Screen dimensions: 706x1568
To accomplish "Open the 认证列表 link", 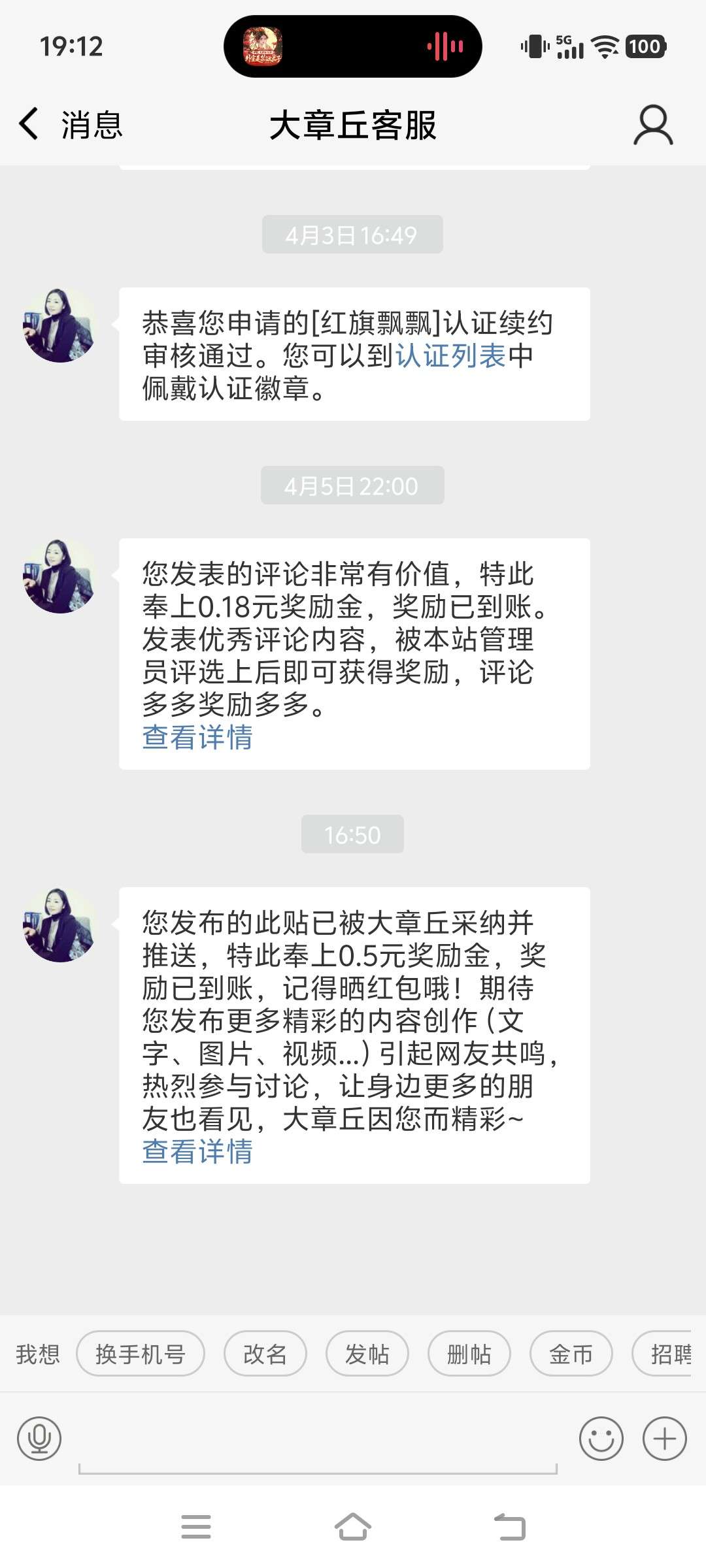I will pyautogui.click(x=450, y=356).
